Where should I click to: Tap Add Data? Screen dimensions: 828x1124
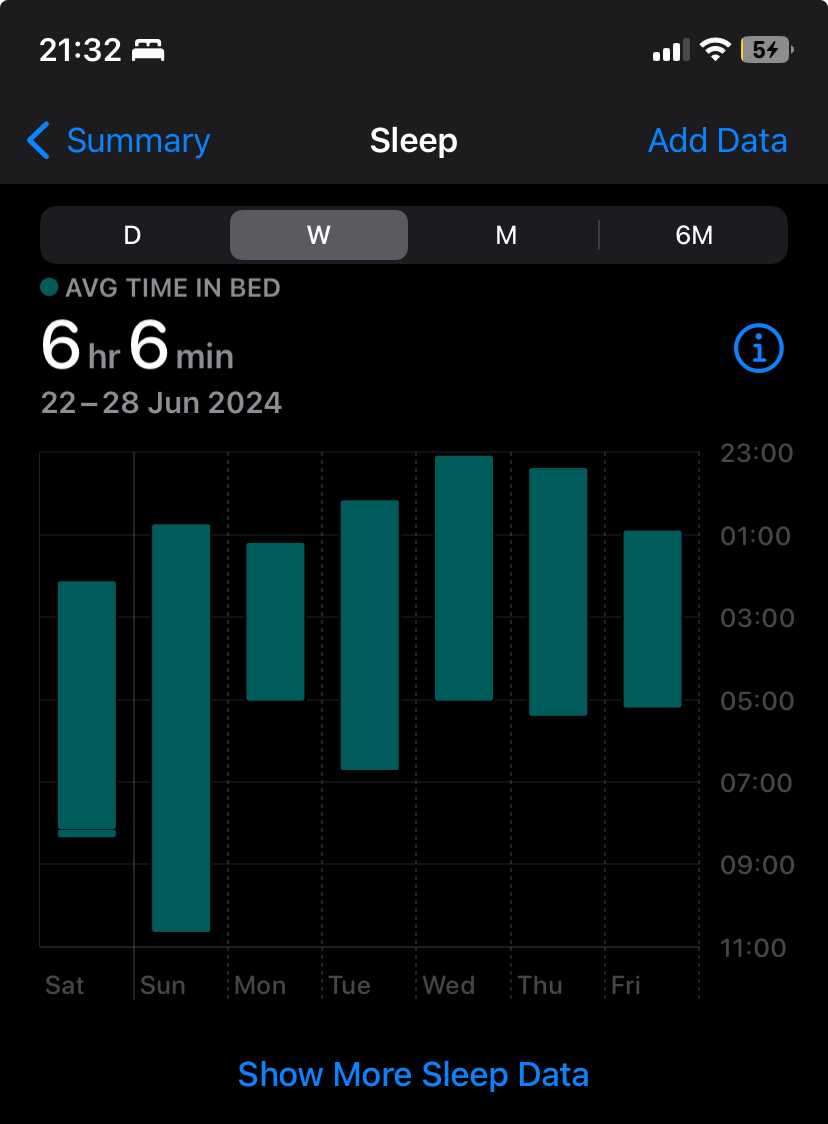click(x=717, y=141)
